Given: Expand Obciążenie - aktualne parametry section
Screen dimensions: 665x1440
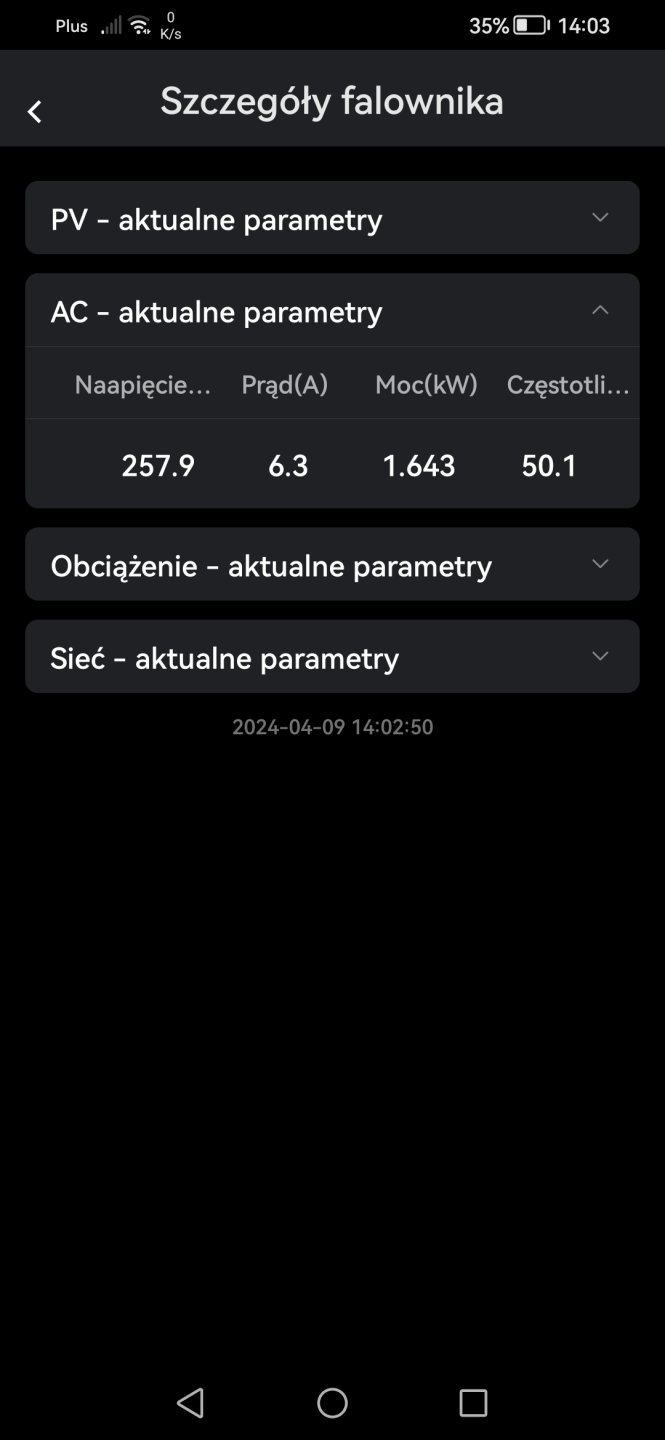Looking at the screenshot, I should [x=599, y=565].
